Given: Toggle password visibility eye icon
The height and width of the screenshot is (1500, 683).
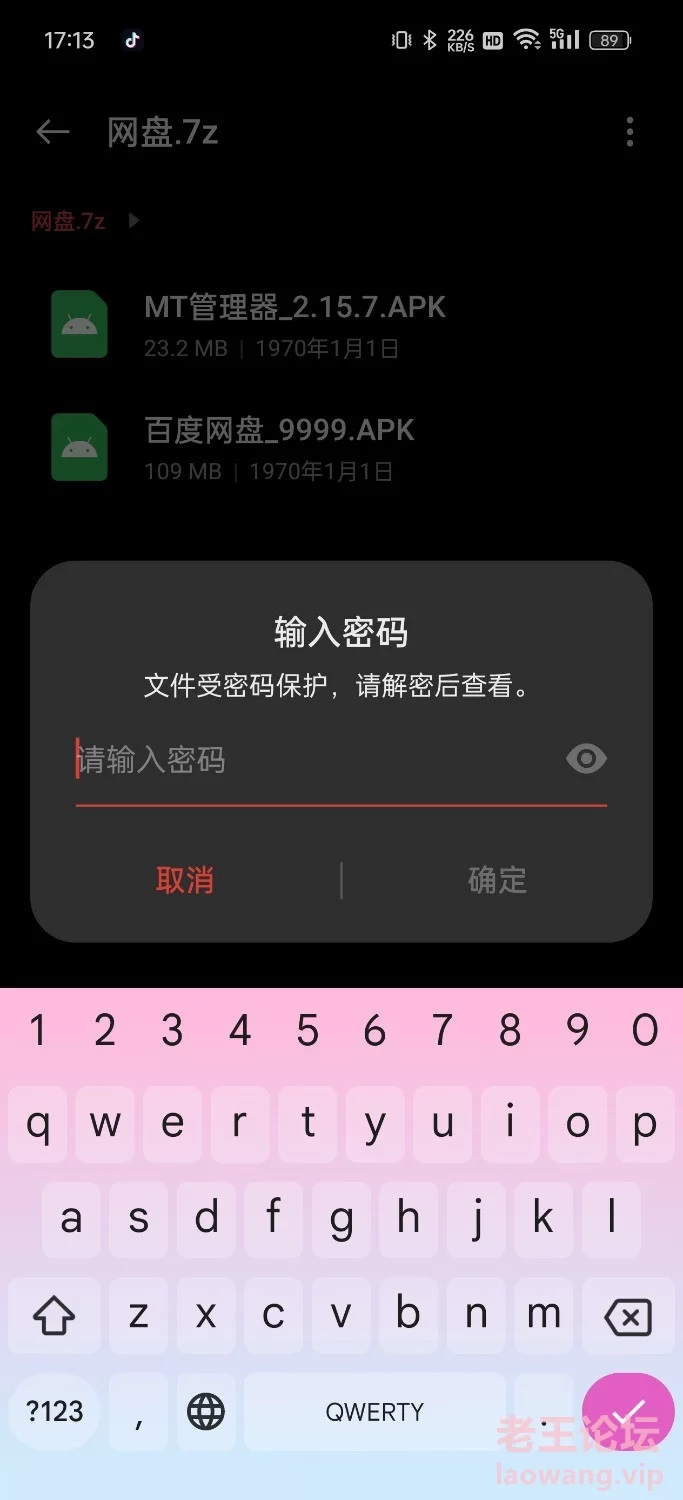Looking at the screenshot, I should tap(586, 760).
